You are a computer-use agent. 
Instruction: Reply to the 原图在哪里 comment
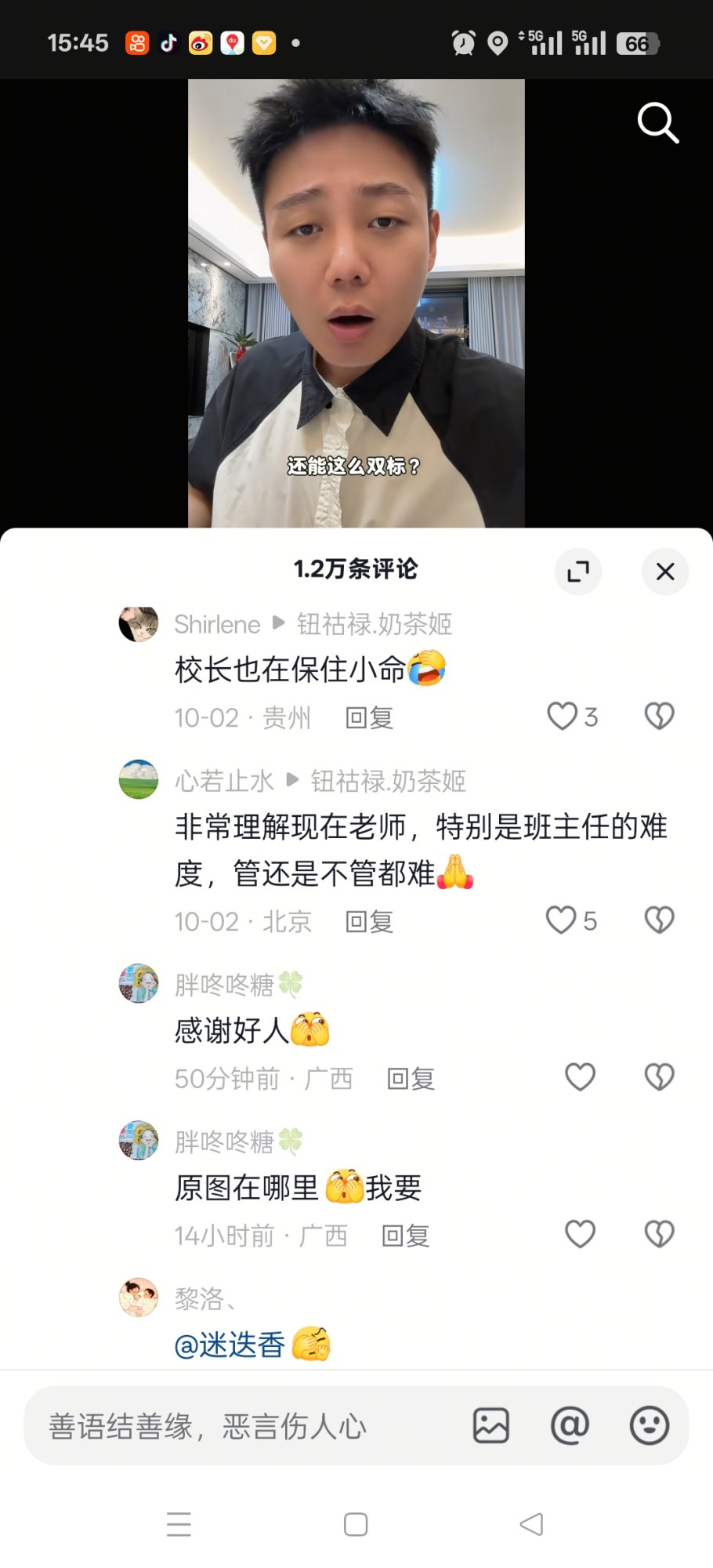(x=405, y=1236)
